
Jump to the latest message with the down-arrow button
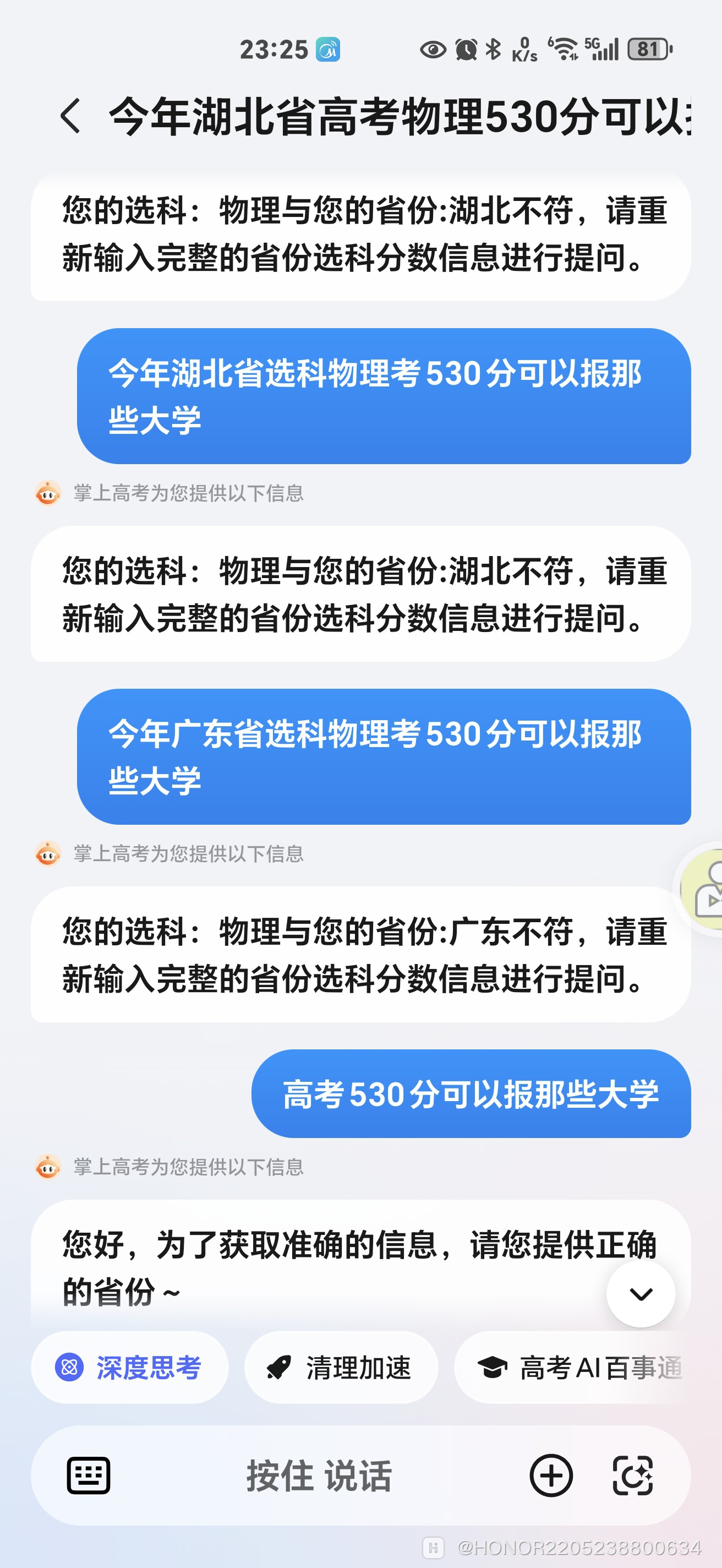pyautogui.click(x=641, y=1293)
